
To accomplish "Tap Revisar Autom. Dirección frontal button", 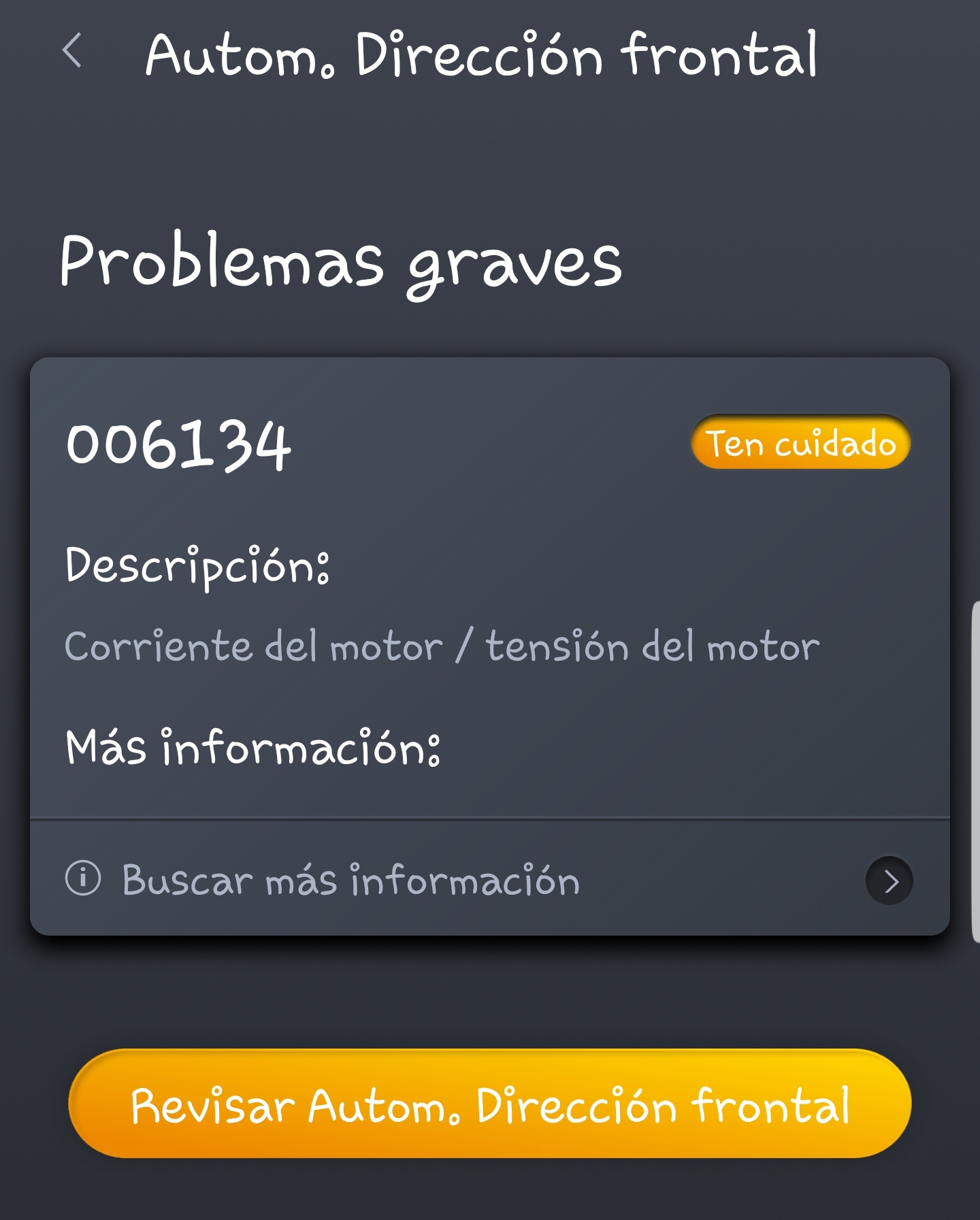I will coord(490,1104).
